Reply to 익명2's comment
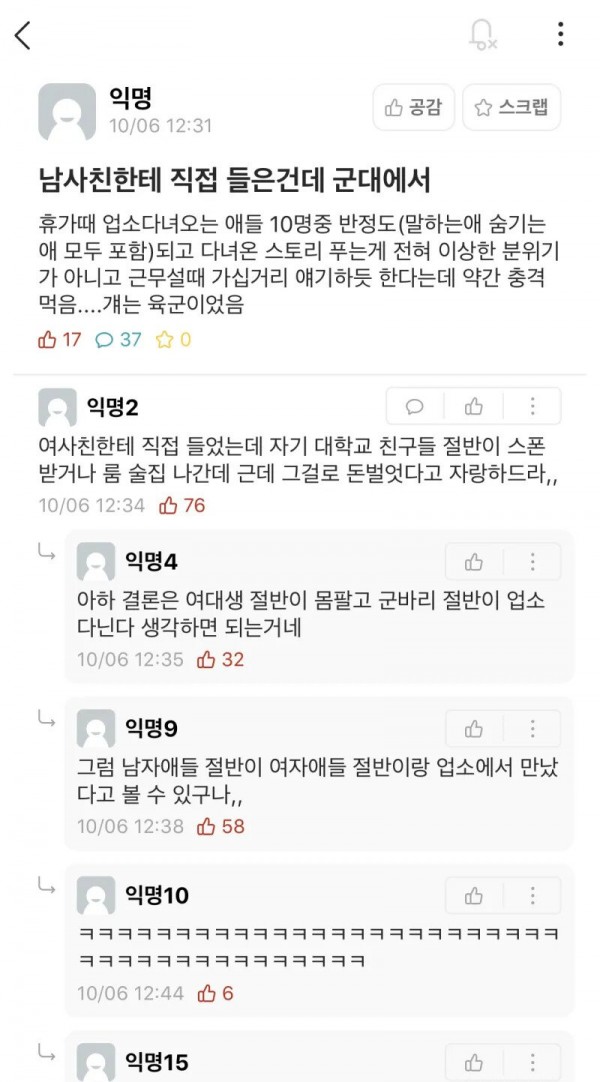This screenshot has height=1082, width=600. (x=414, y=406)
